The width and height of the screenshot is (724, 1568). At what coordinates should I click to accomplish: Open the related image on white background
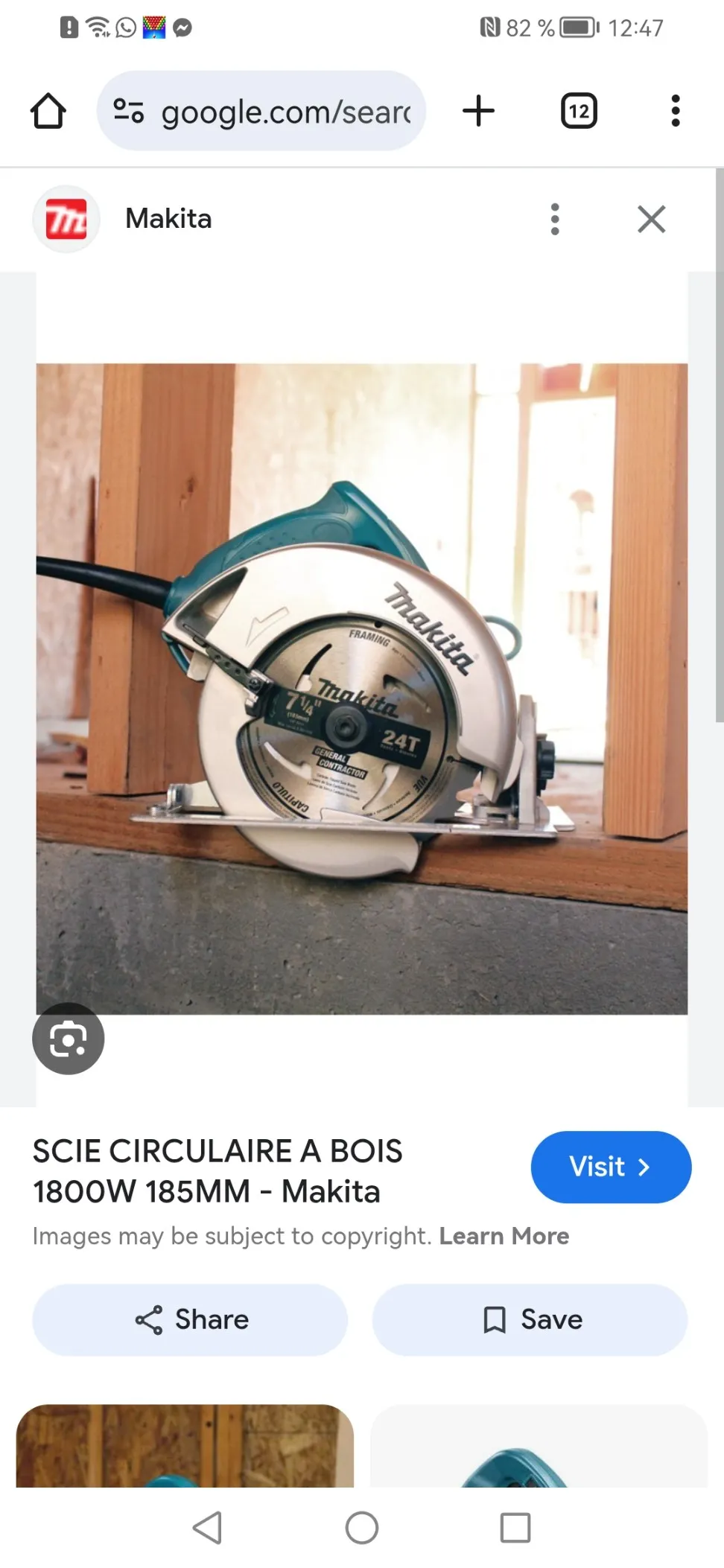click(x=538, y=1446)
